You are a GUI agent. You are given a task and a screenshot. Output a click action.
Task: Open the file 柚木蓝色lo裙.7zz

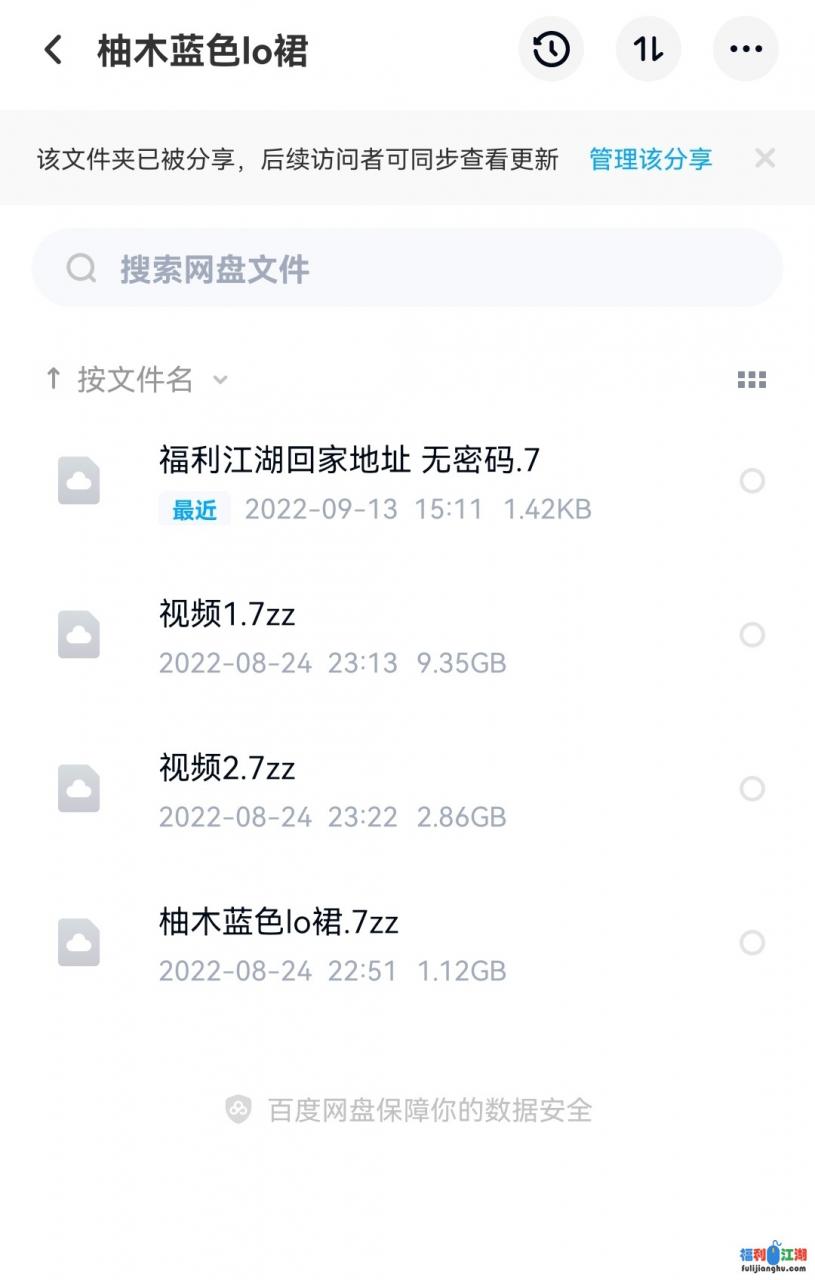tap(278, 921)
